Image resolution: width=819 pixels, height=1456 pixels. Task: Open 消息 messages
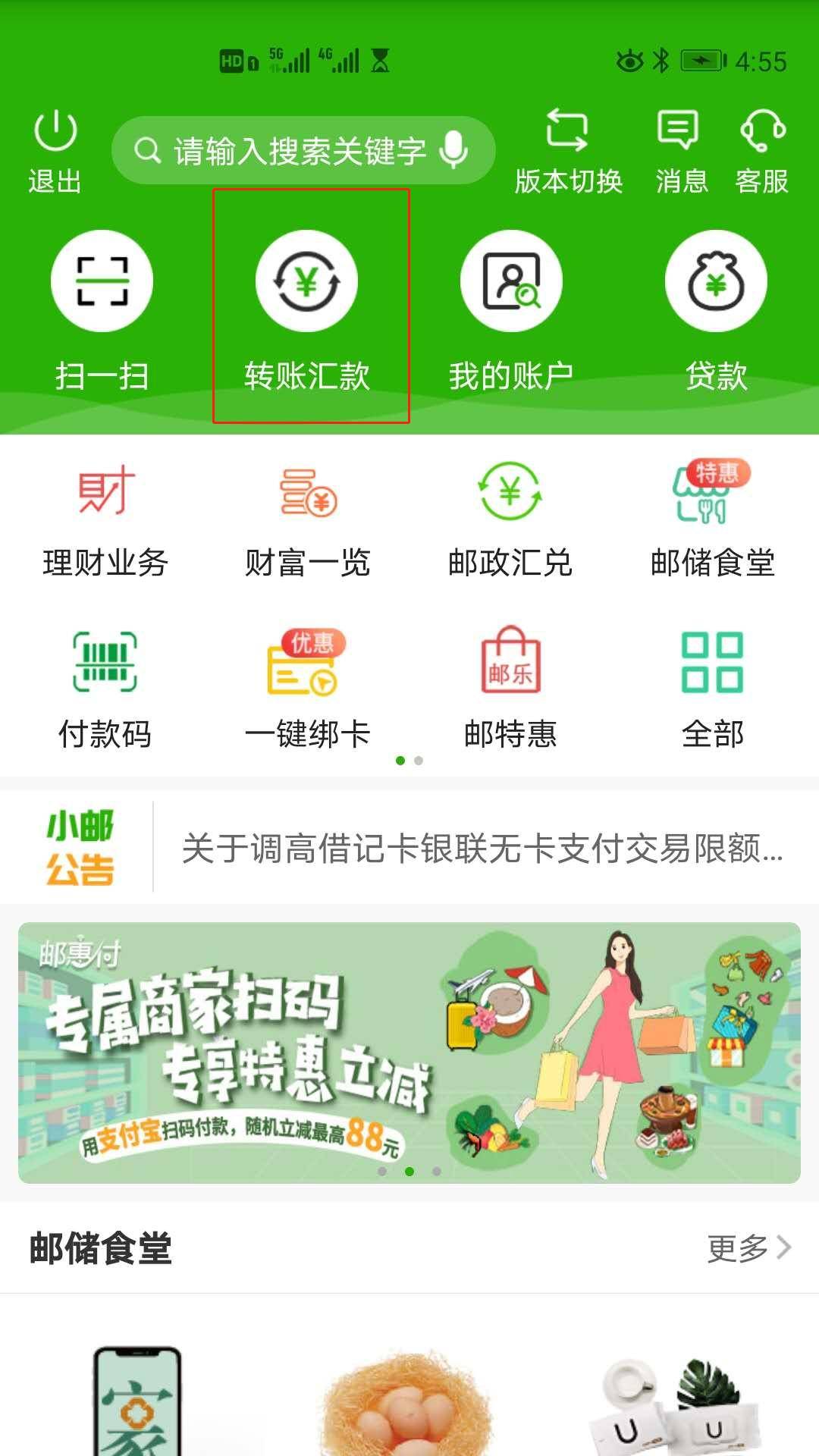679,152
